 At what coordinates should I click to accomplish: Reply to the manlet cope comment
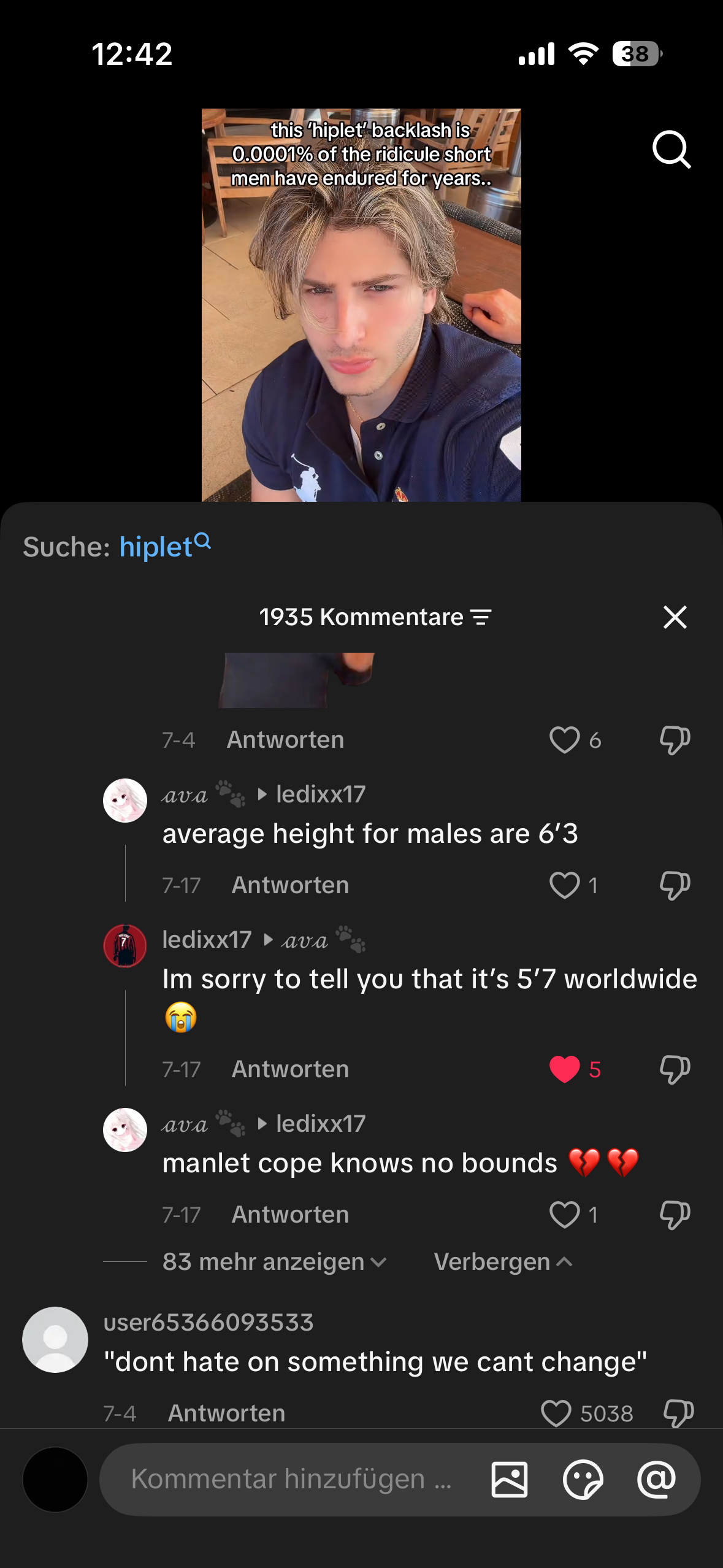(290, 1215)
